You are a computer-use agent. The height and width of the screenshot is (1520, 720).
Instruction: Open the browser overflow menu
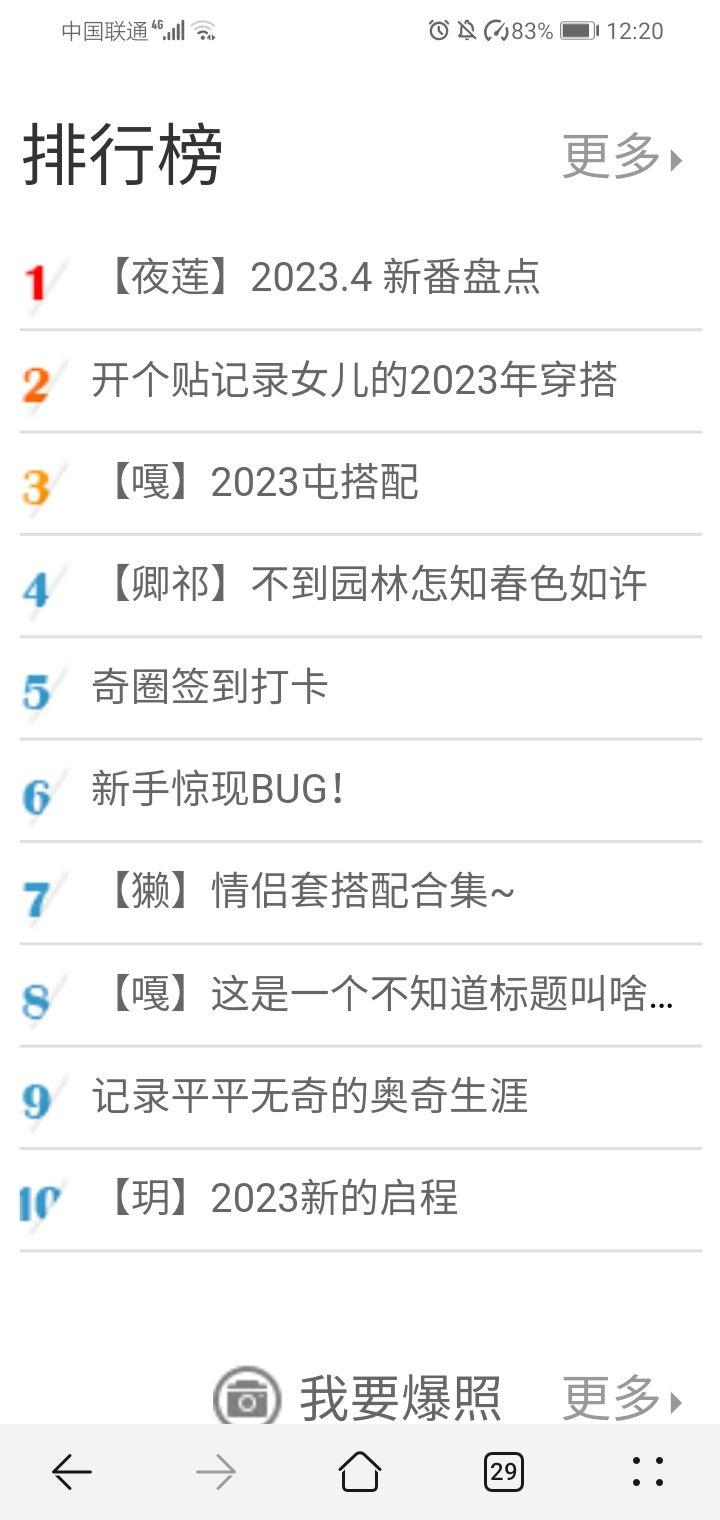[648, 1472]
